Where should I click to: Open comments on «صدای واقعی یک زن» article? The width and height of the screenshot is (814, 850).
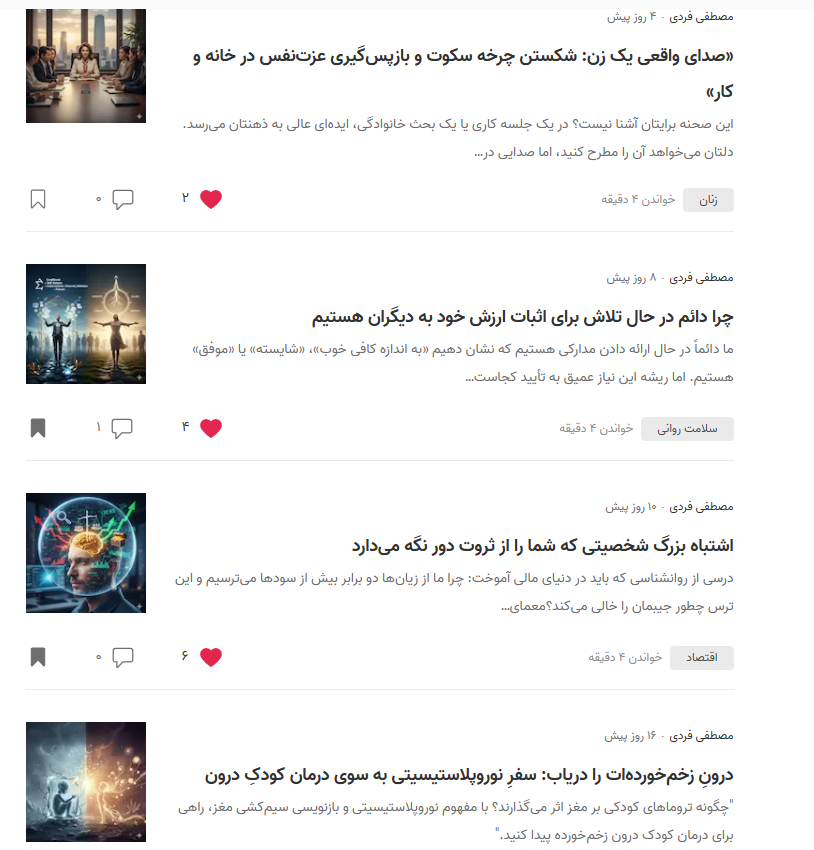(x=123, y=199)
